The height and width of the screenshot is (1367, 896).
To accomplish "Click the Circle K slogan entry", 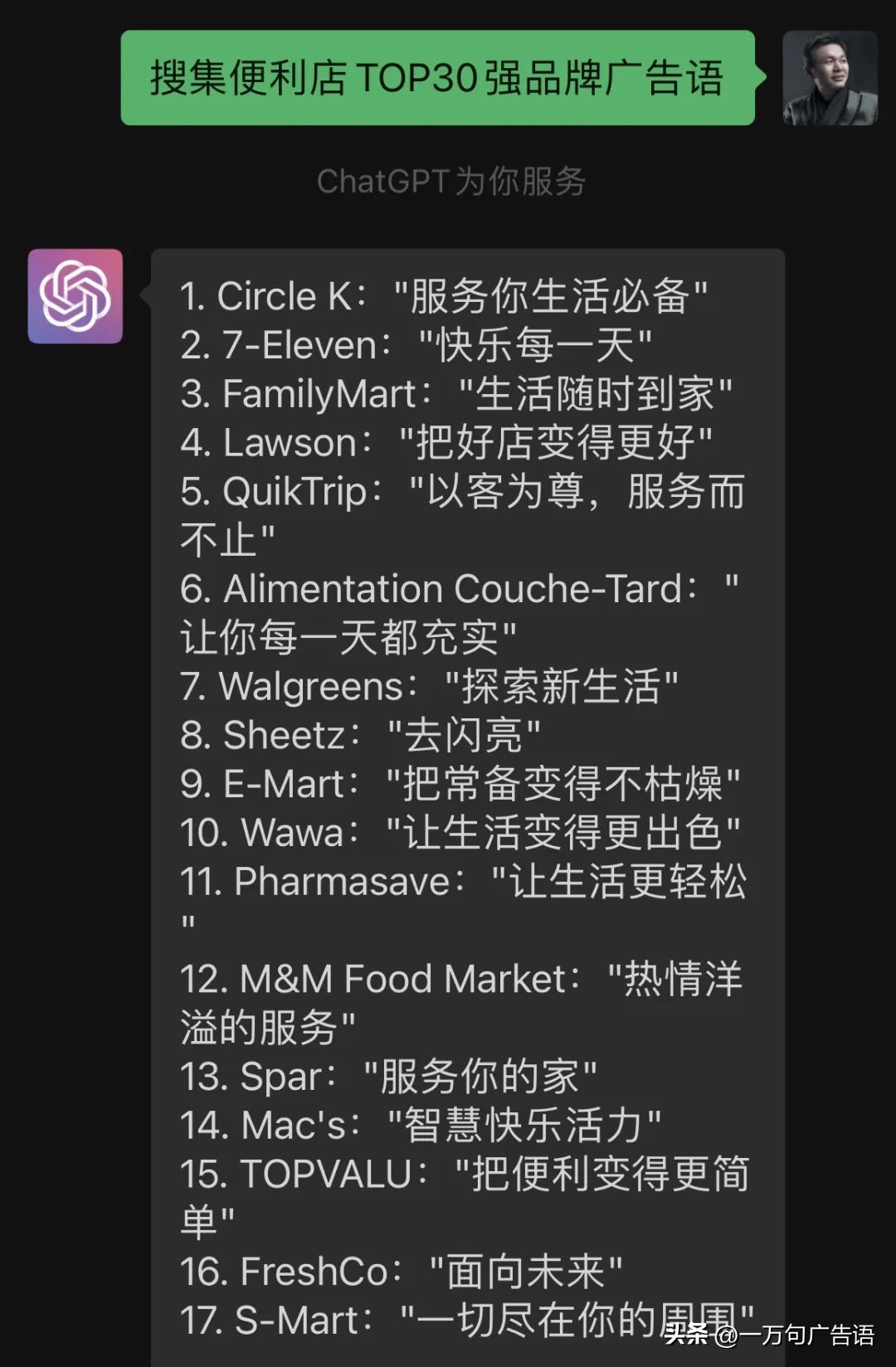I will 444,296.
